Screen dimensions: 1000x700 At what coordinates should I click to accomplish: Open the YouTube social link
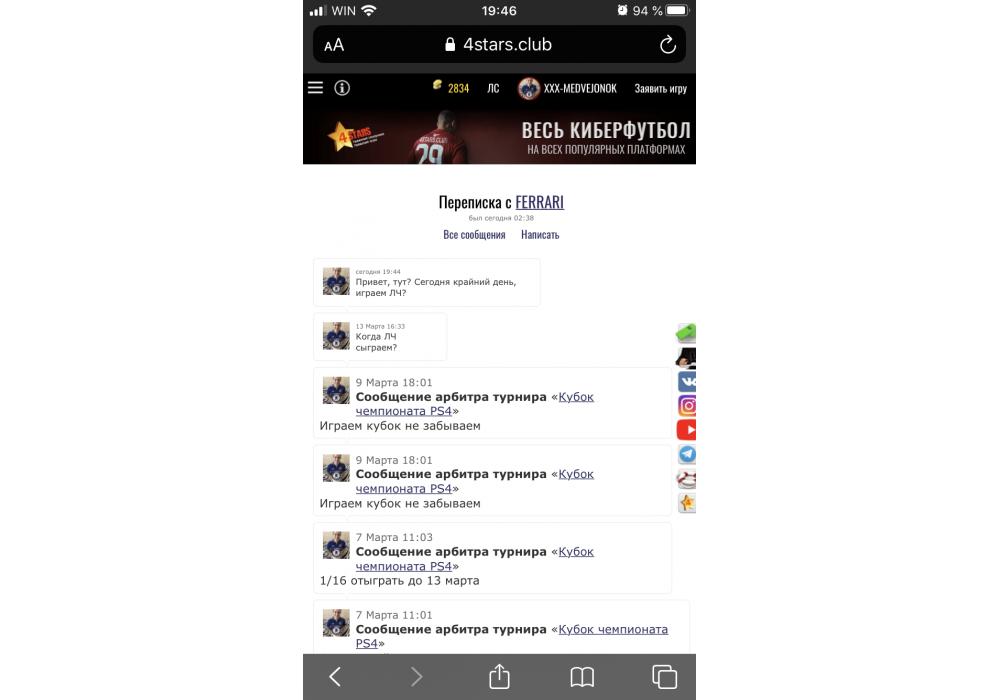coord(687,429)
